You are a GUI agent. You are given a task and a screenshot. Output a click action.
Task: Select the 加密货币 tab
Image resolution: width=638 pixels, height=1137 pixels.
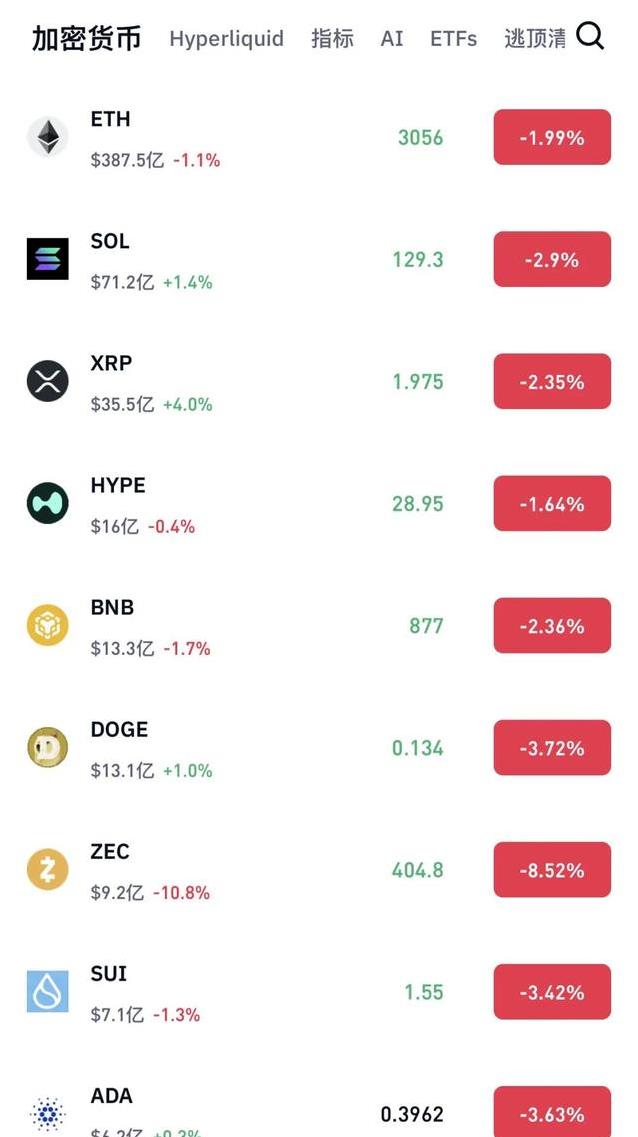coord(86,39)
